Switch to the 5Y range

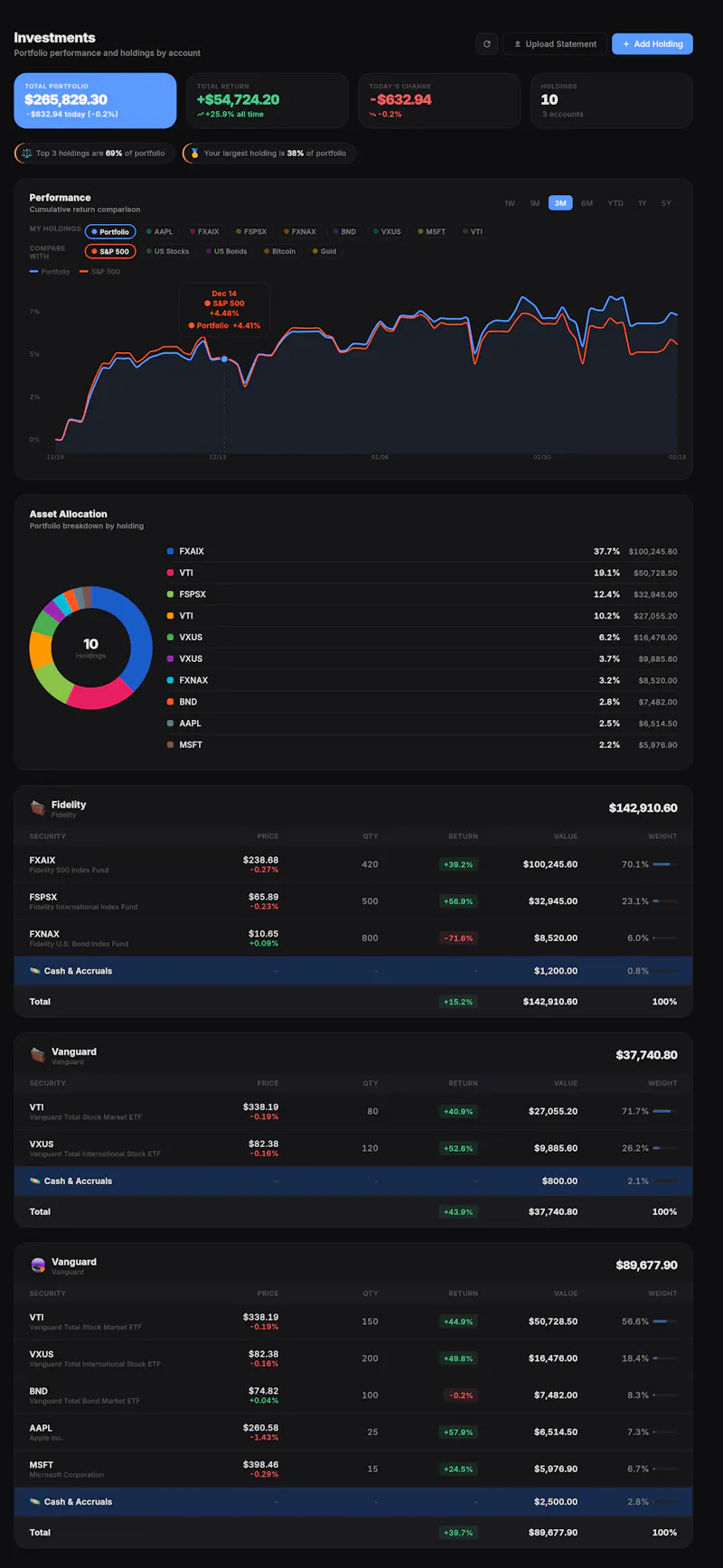[x=666, y=203]
